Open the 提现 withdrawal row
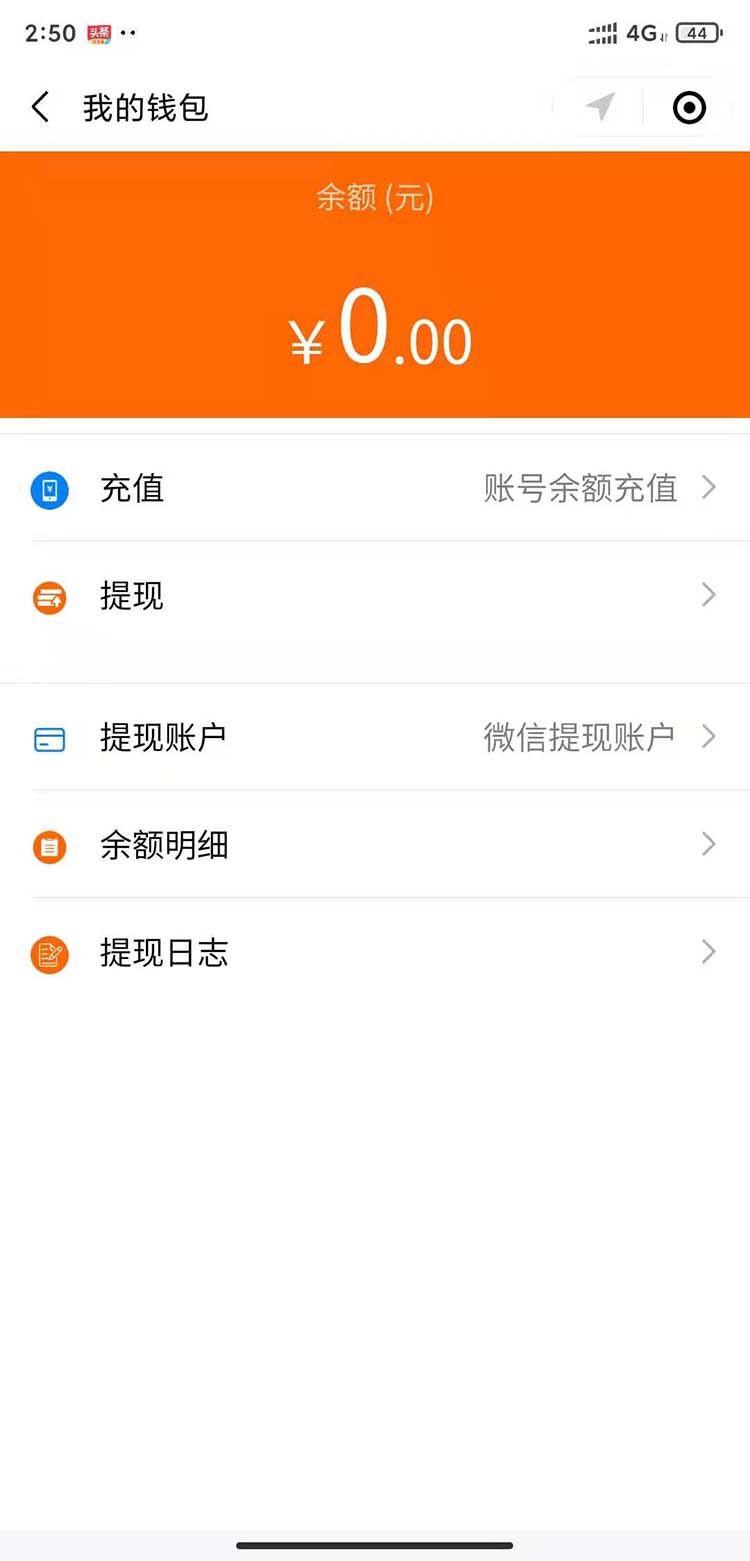 375,596
